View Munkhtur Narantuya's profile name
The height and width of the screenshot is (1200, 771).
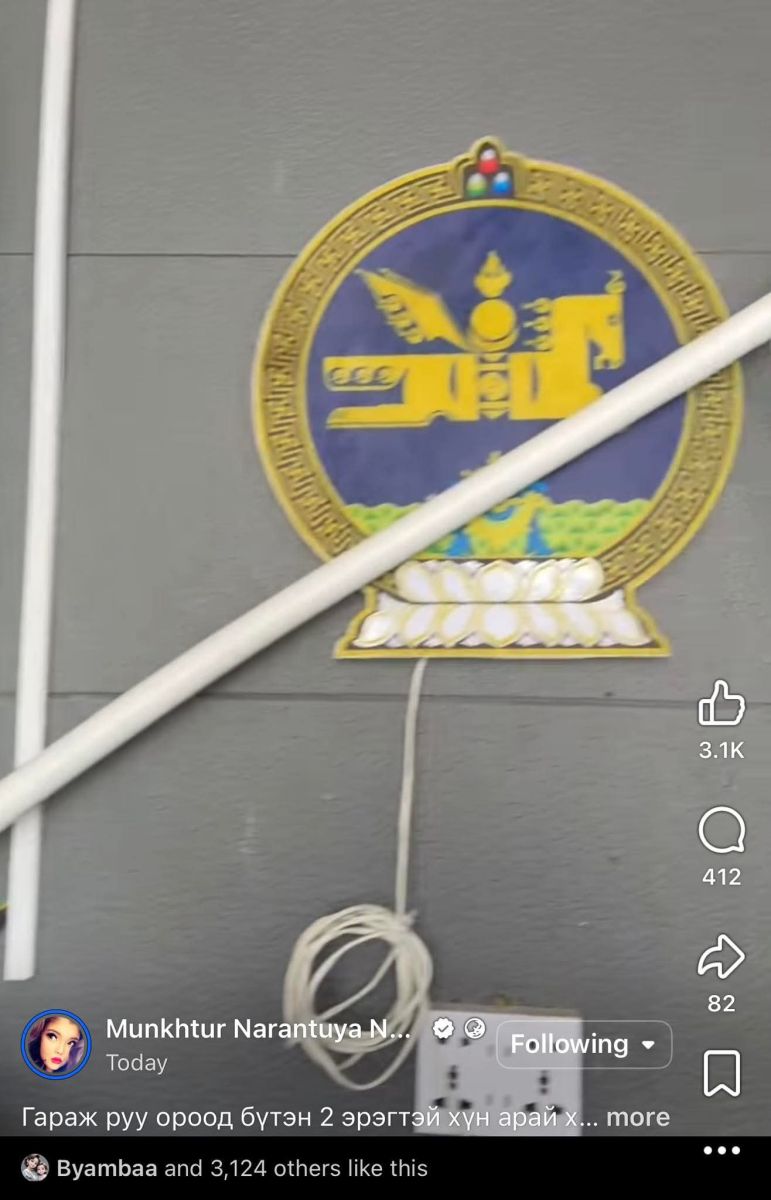[258, 1029]
